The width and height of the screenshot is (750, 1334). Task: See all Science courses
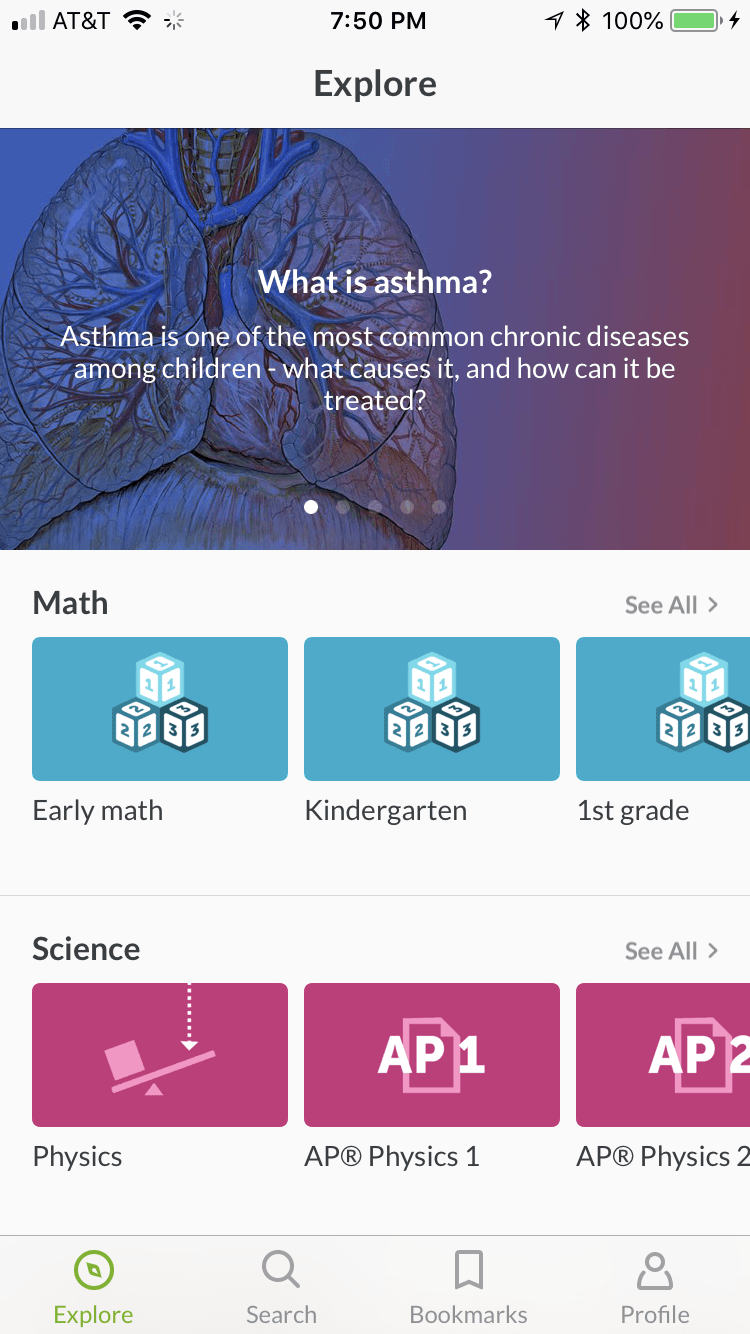671,951
